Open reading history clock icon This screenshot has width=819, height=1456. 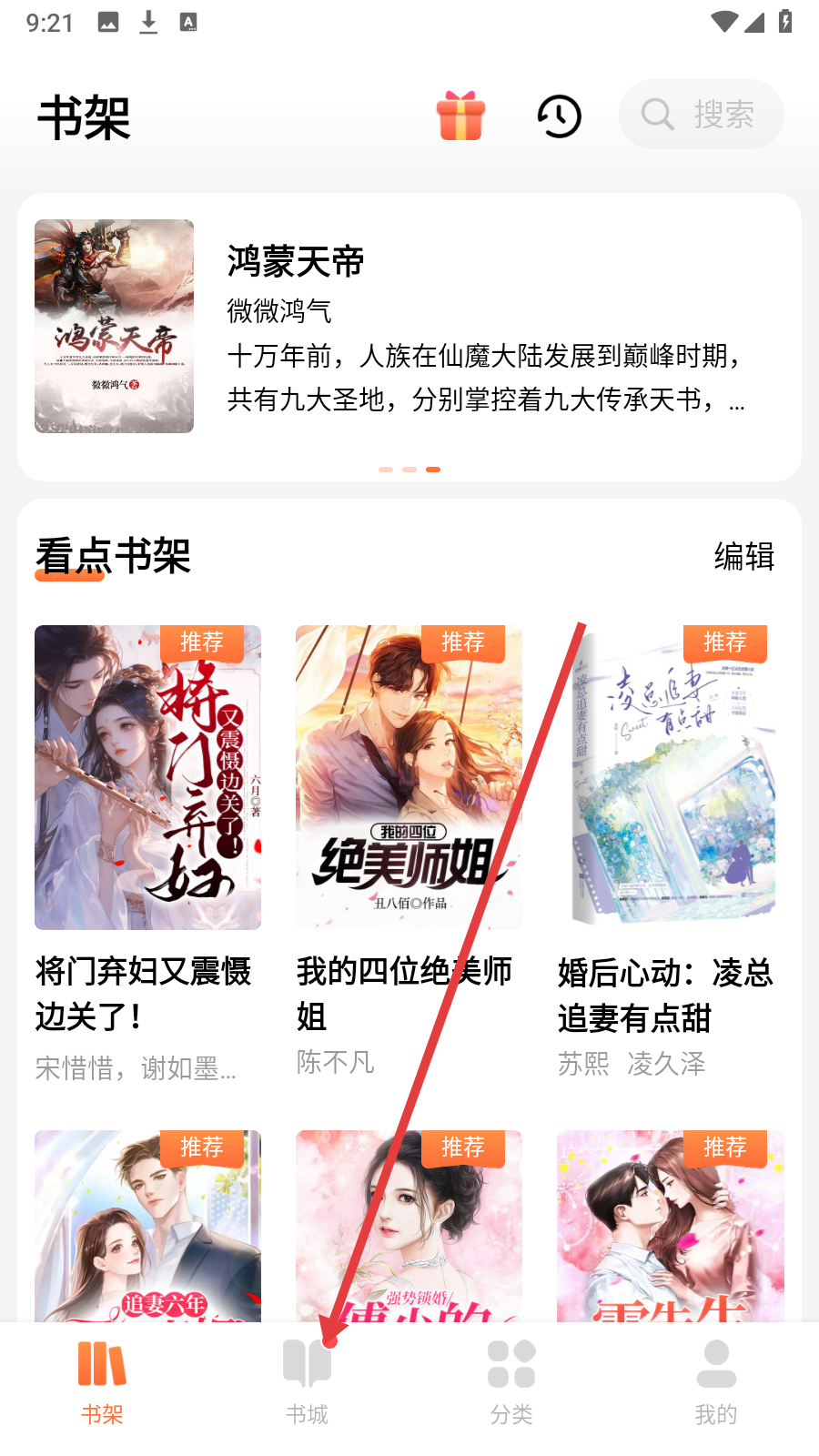click(x=559, y=116)
